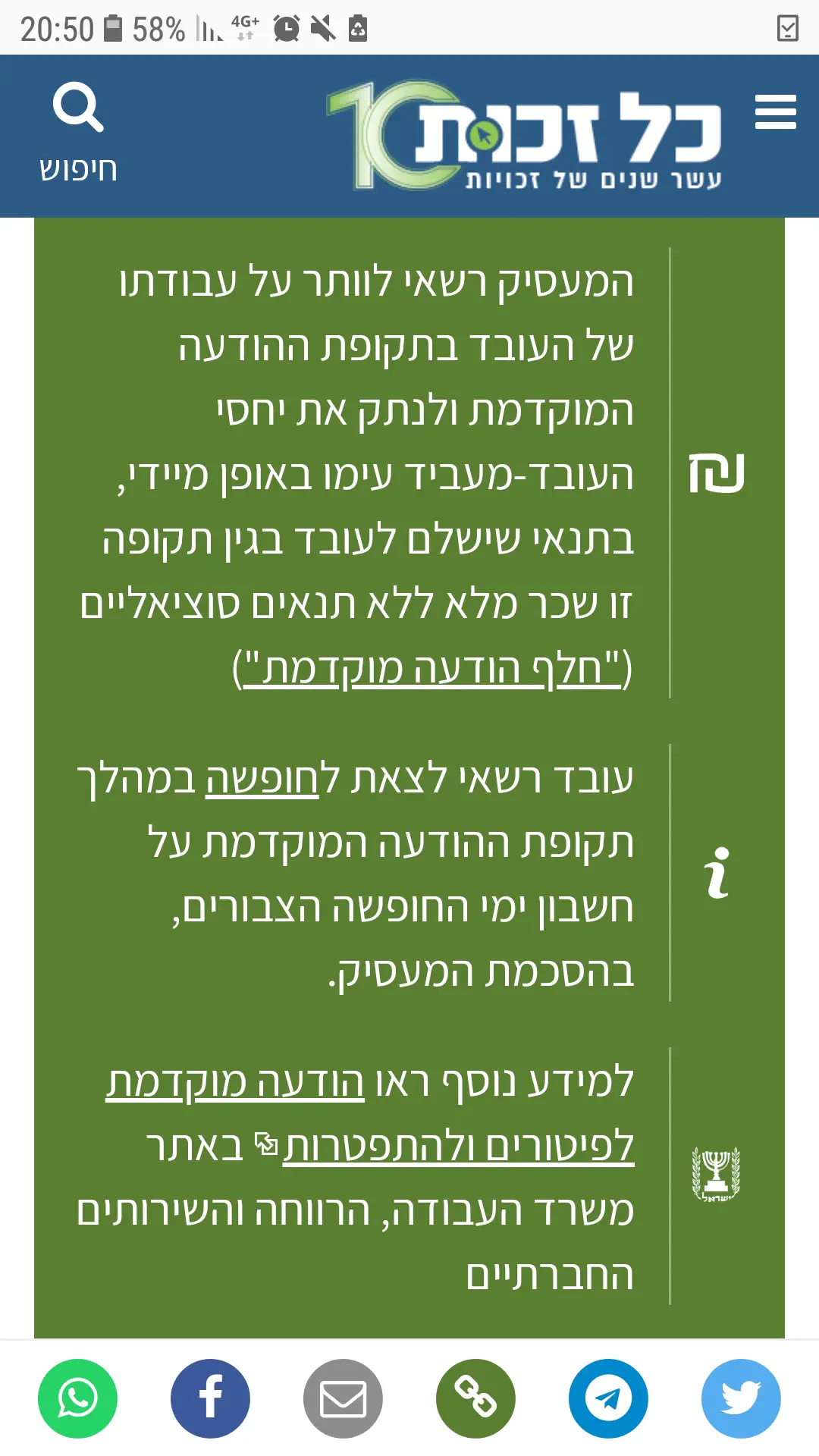The image size is (819, 1456).
Task: Send the page by email
Action: tap(343, 1398)
